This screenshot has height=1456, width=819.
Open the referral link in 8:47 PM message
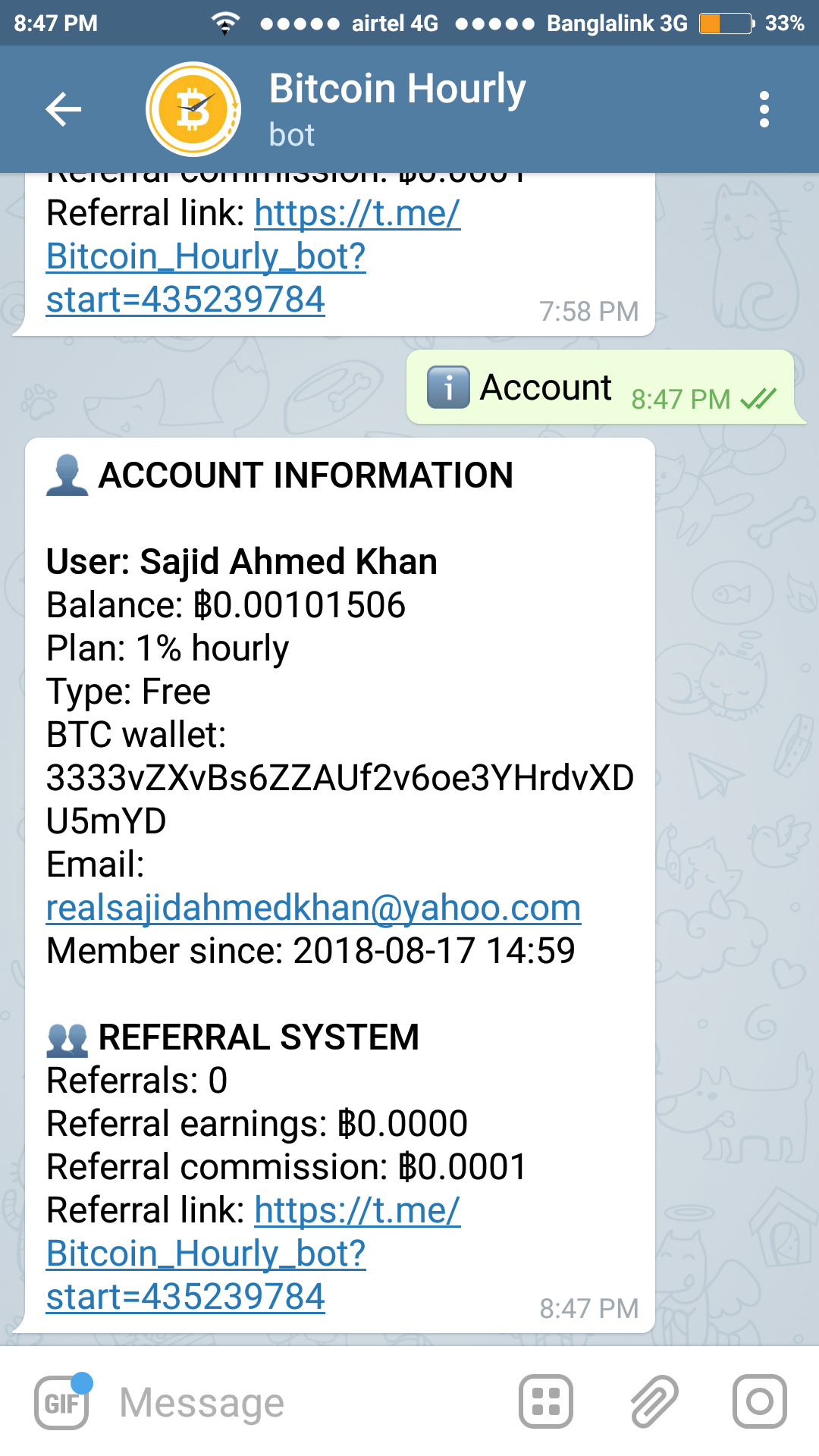point(253,1254)
